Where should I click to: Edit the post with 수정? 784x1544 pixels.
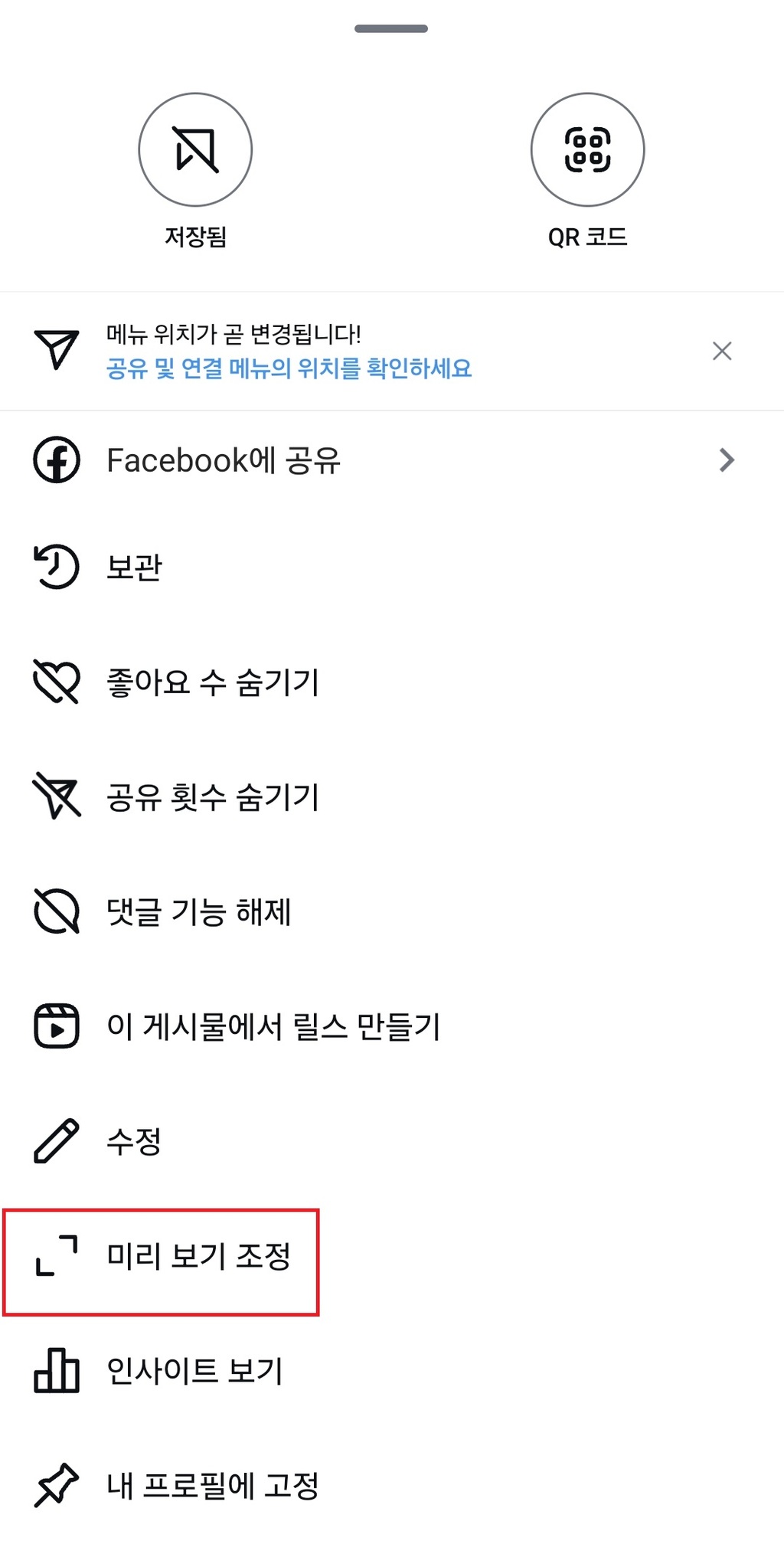tap(392, 1141)
